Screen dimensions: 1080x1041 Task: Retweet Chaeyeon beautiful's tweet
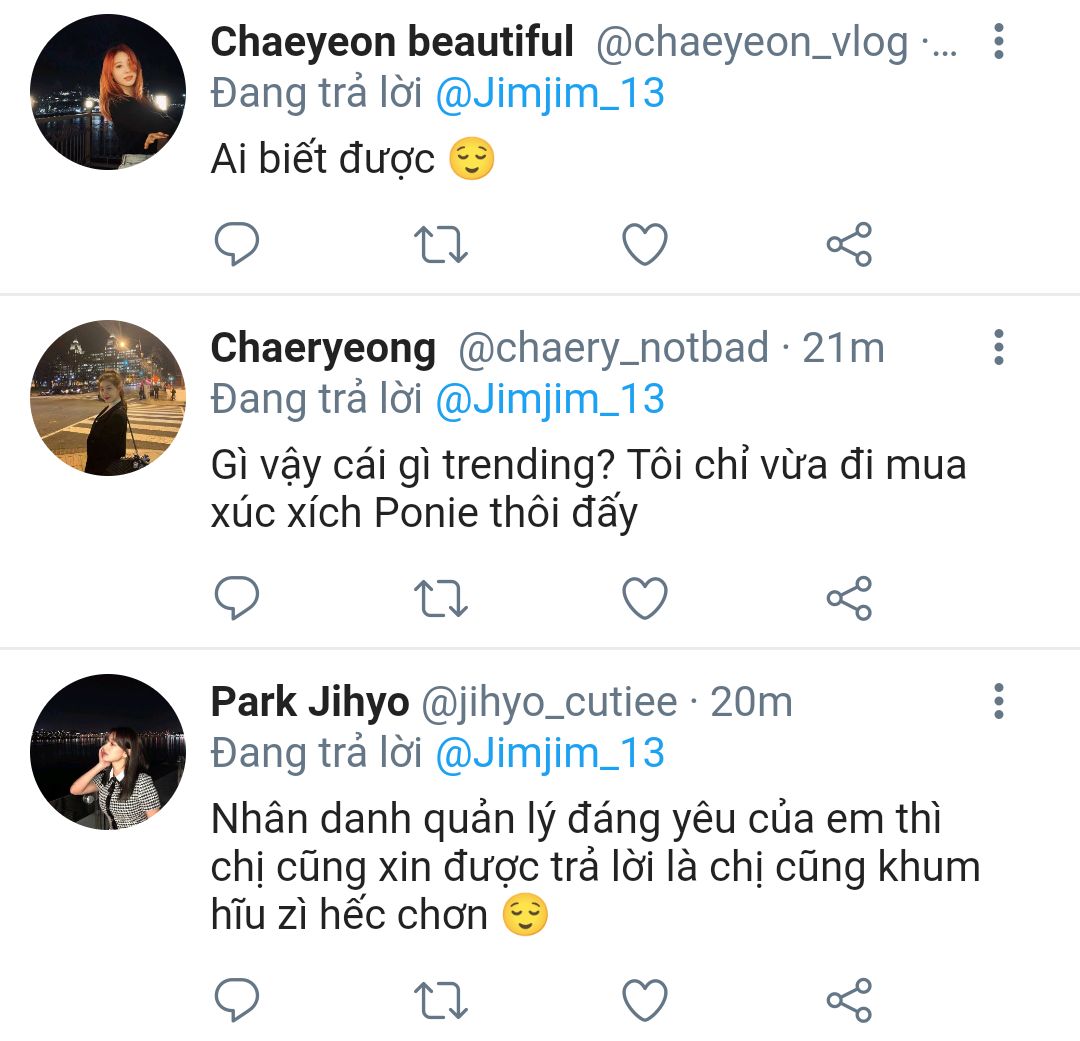441,244
